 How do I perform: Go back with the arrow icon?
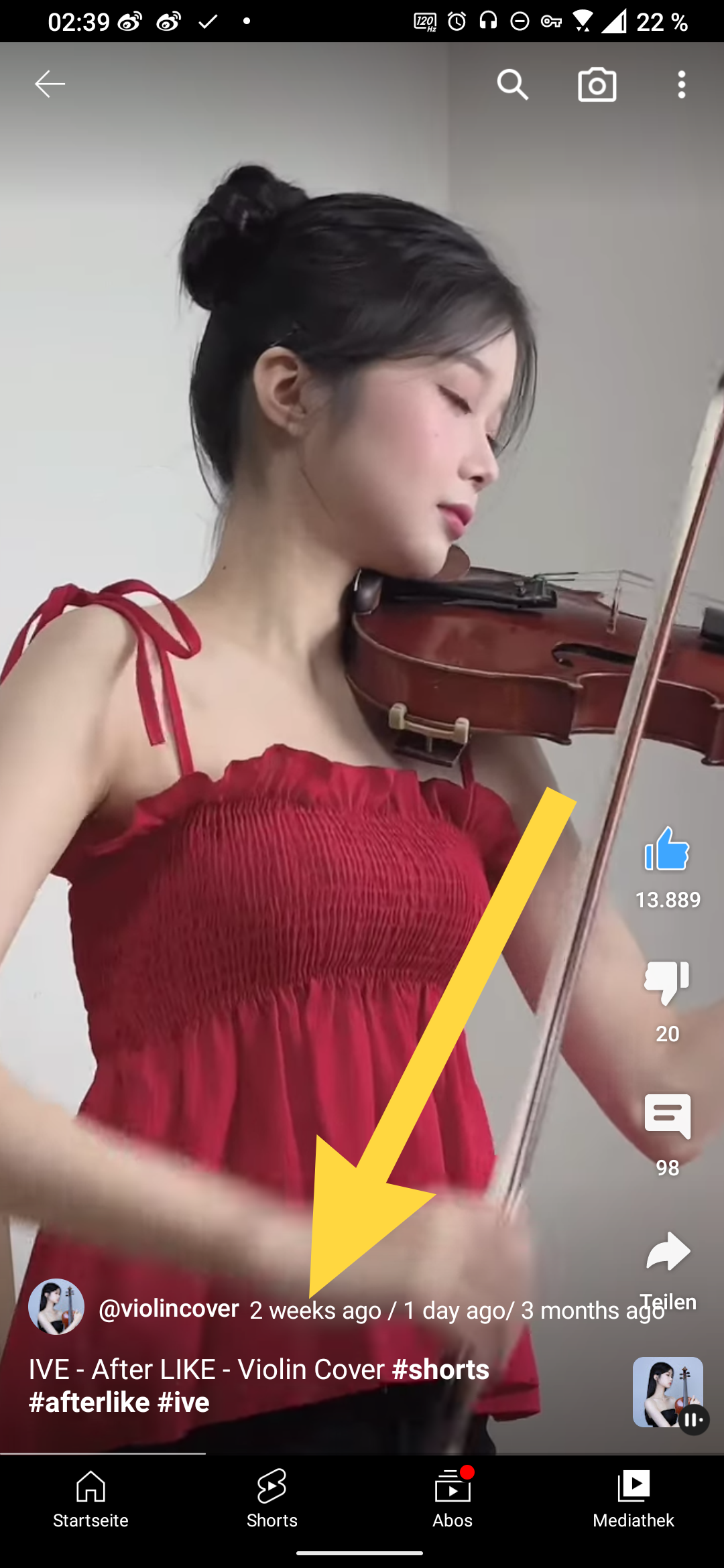(50, 84)
